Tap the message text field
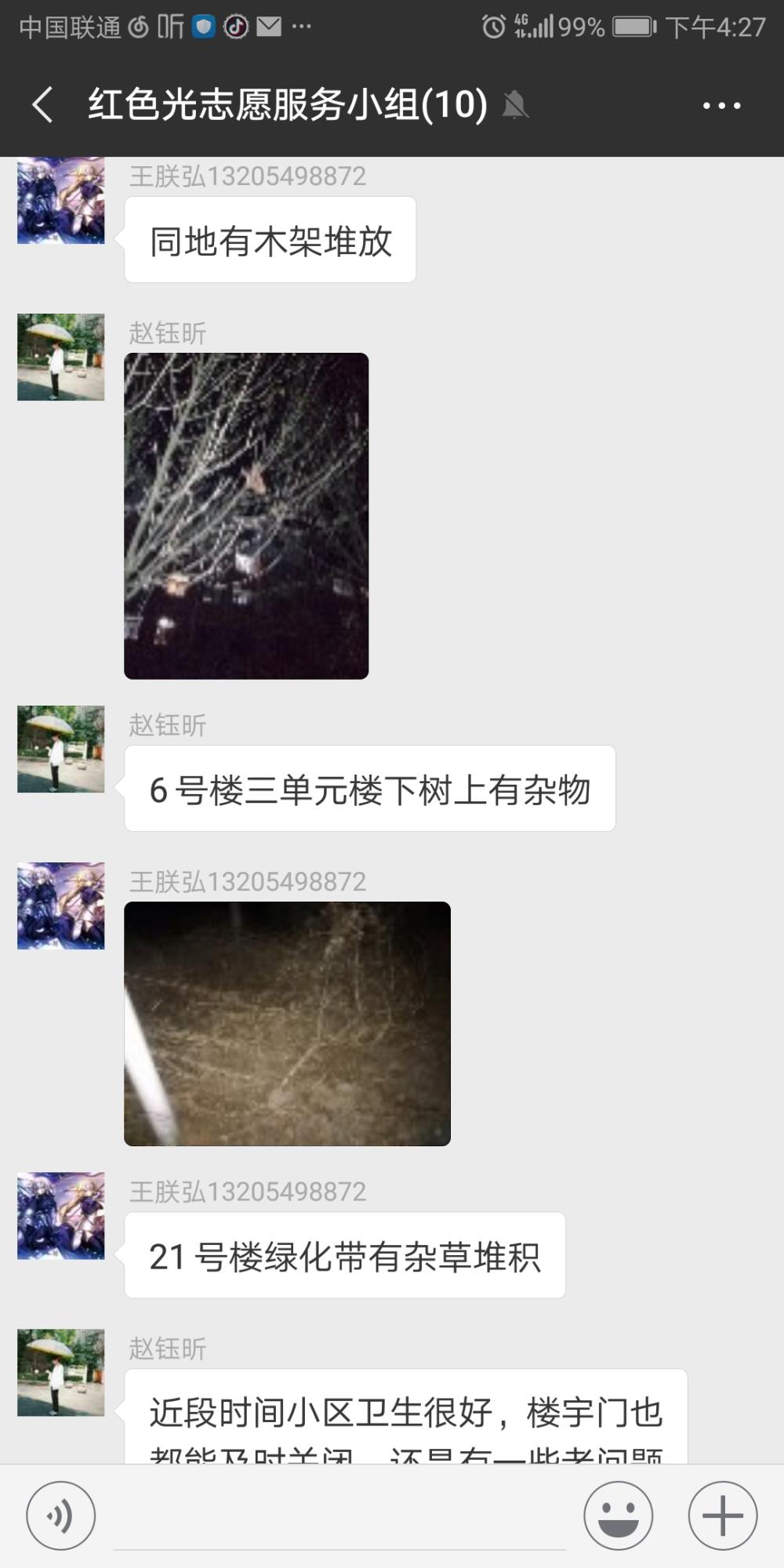Image resolution: width=784 pixels, height=1568 pixels. (339, 1517)
